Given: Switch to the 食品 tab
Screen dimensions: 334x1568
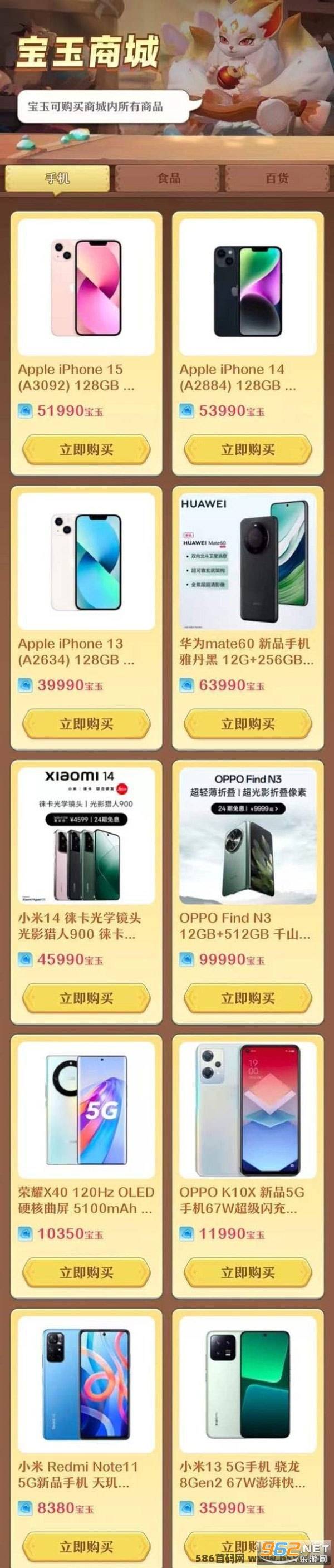Looking at the screenshot, I should click(168, 178).
